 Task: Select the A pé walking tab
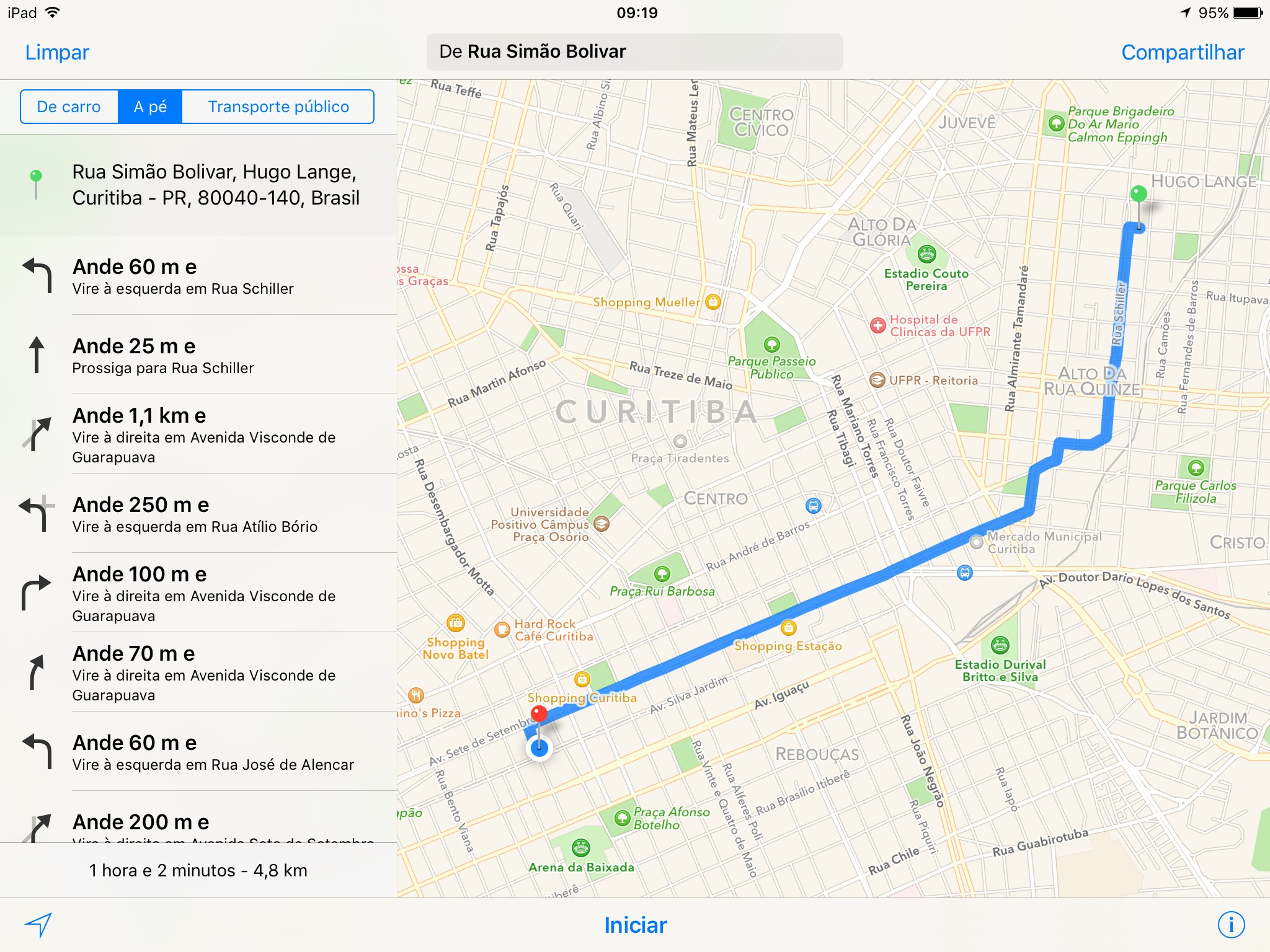[150, 107]
